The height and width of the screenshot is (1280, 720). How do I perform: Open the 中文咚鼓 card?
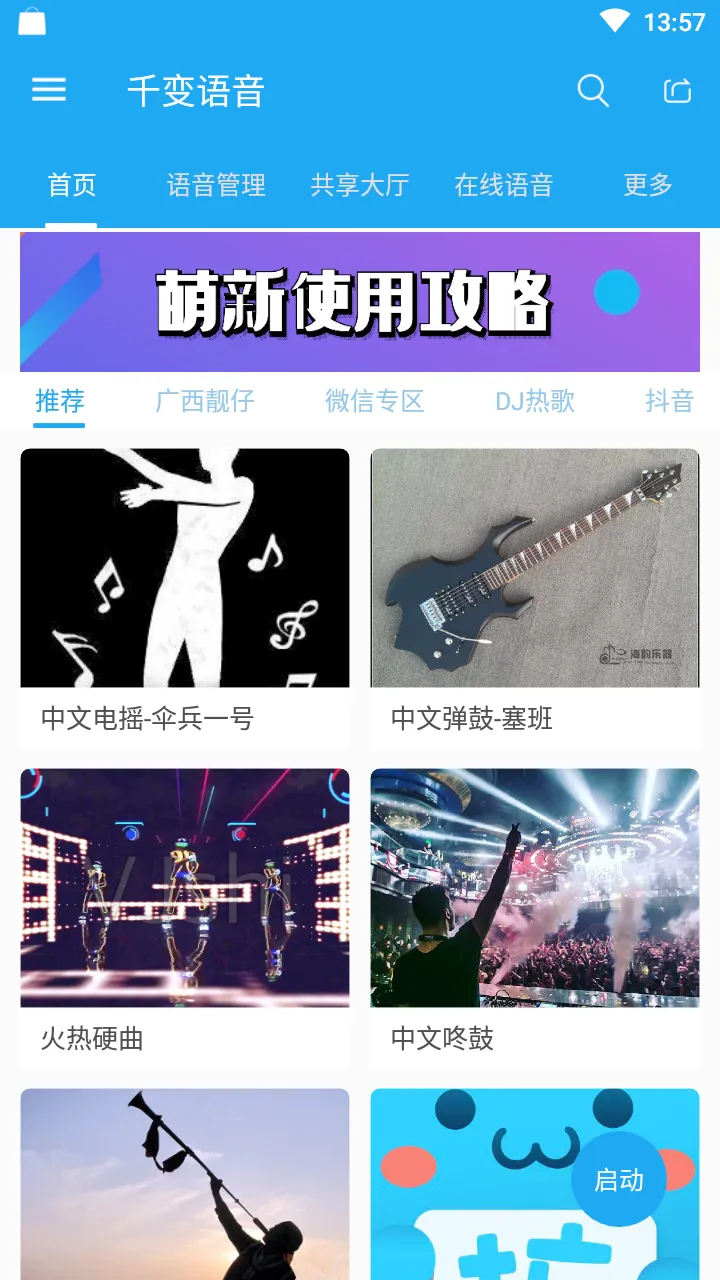click(x=535, y=917)
